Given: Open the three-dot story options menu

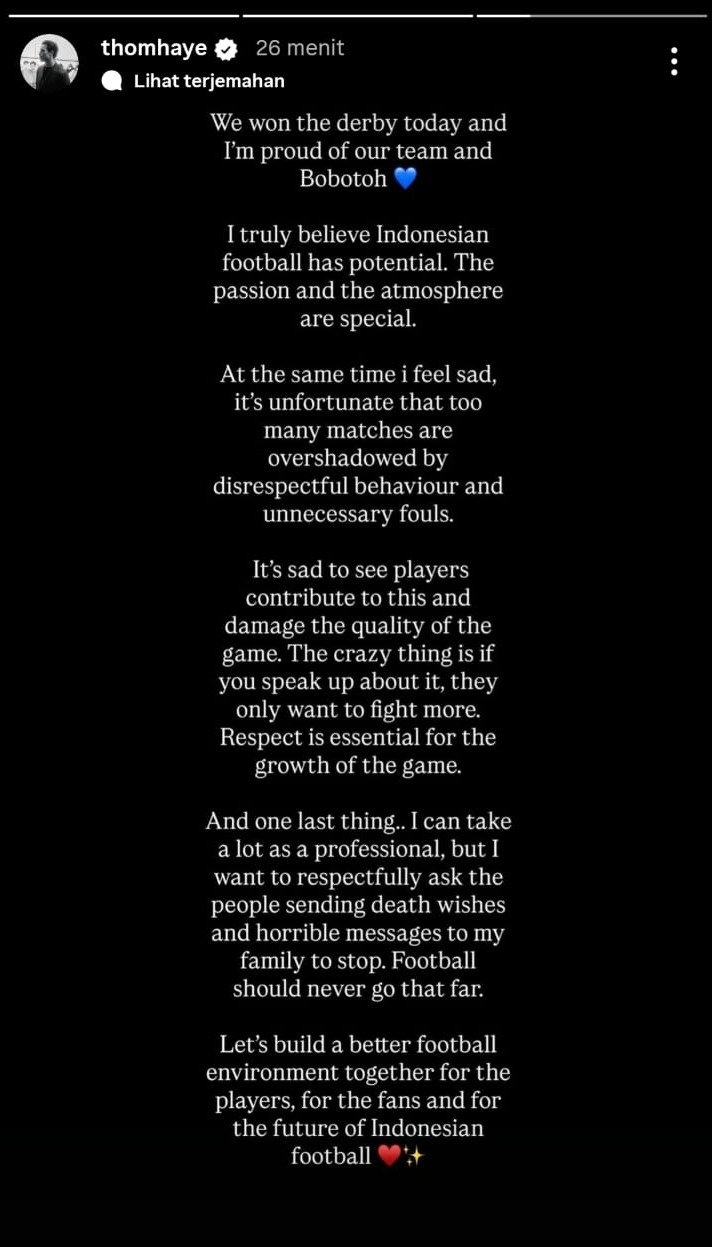Looking at the screenshot, I should click(x=674, y=62).
